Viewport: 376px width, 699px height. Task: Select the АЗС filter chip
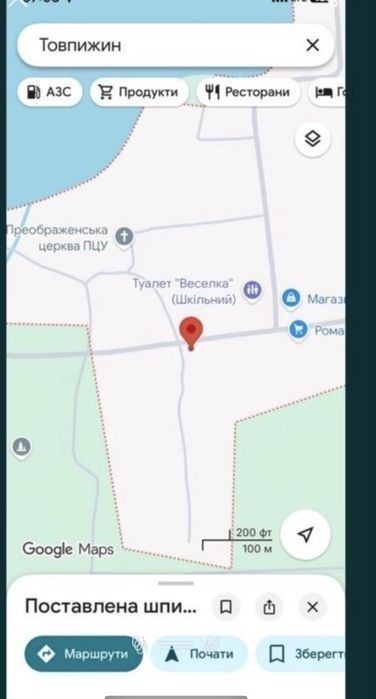tap(50, 92)
